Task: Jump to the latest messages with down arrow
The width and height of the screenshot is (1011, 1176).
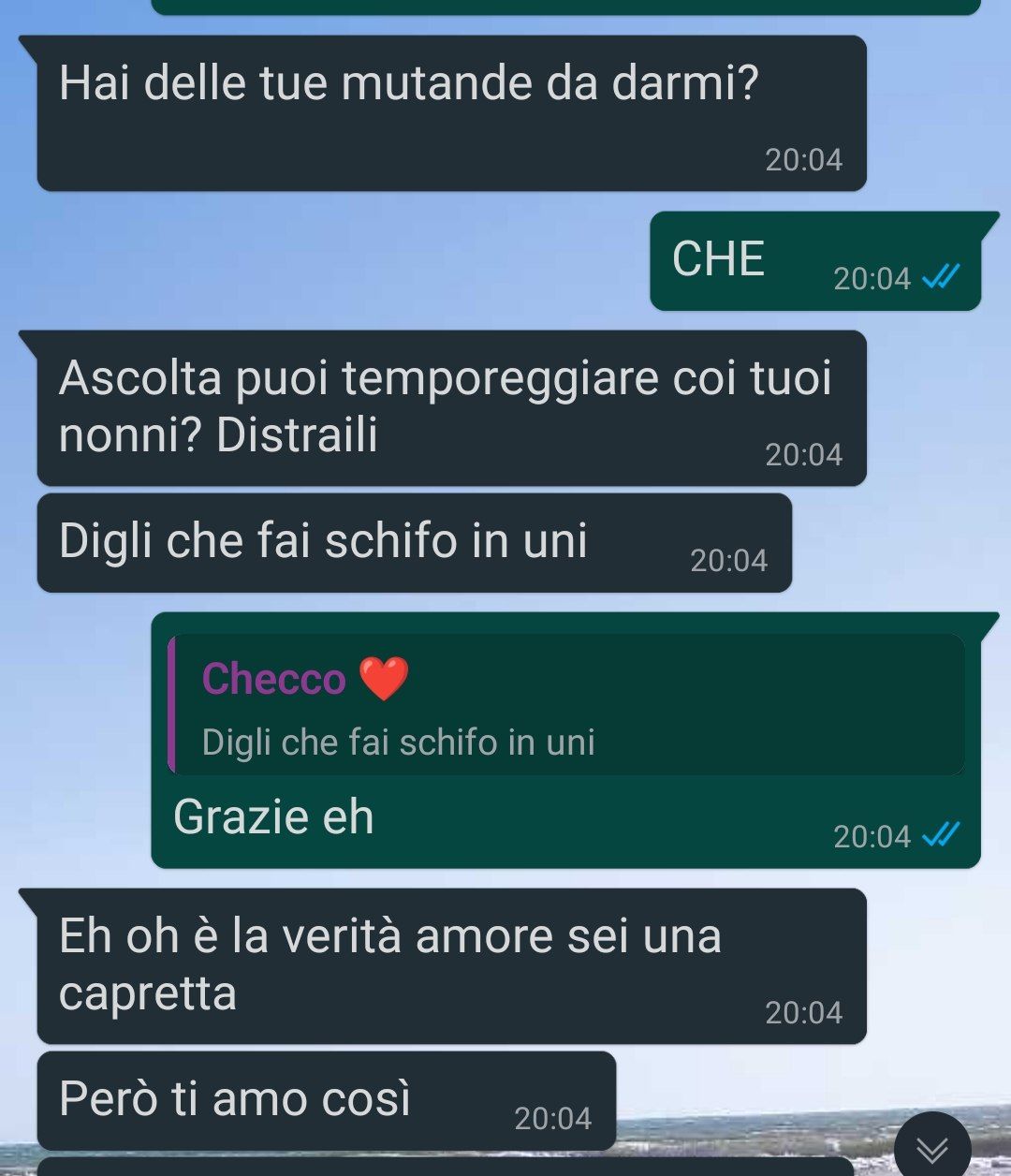Action: coord(932,1148)
